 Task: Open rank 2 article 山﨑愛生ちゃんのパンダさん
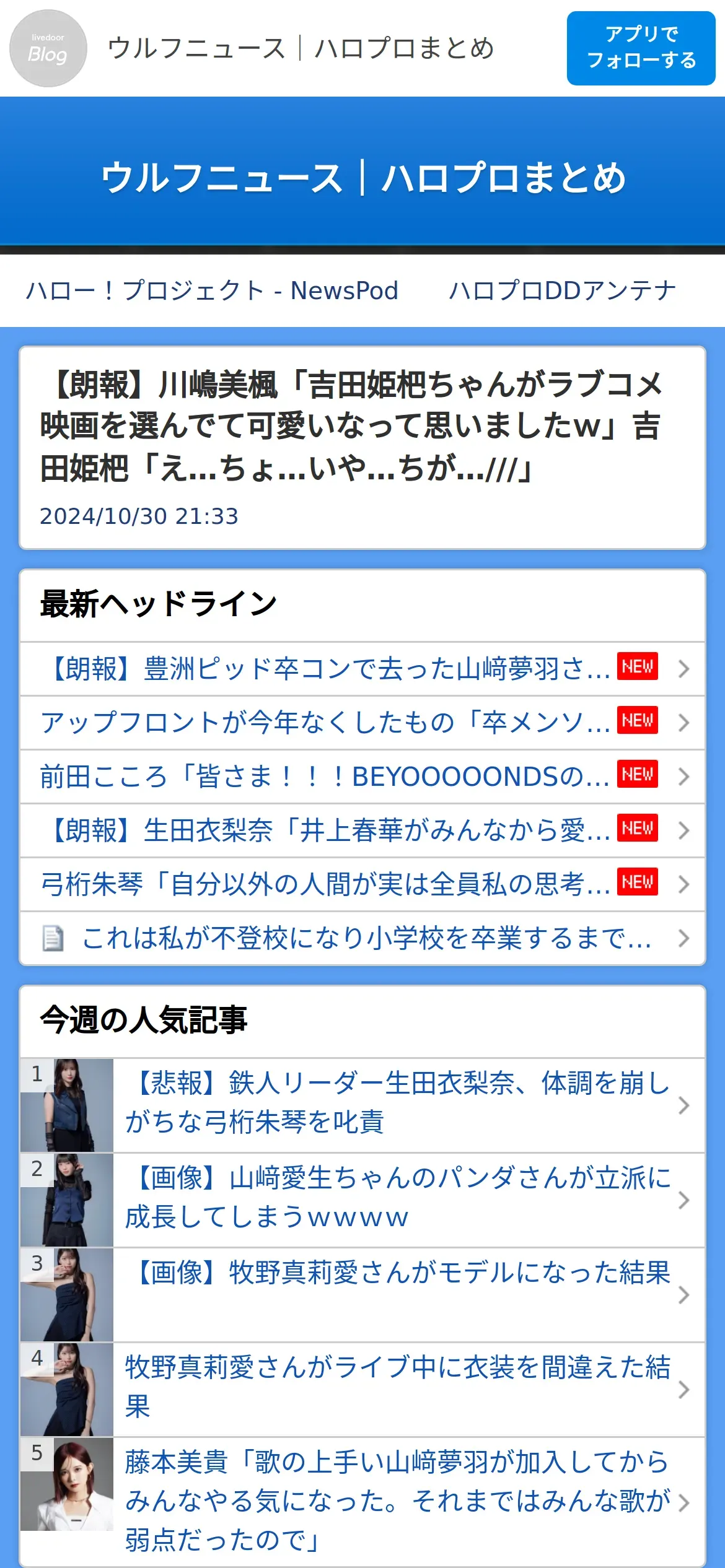click(x=362, y=1200)
